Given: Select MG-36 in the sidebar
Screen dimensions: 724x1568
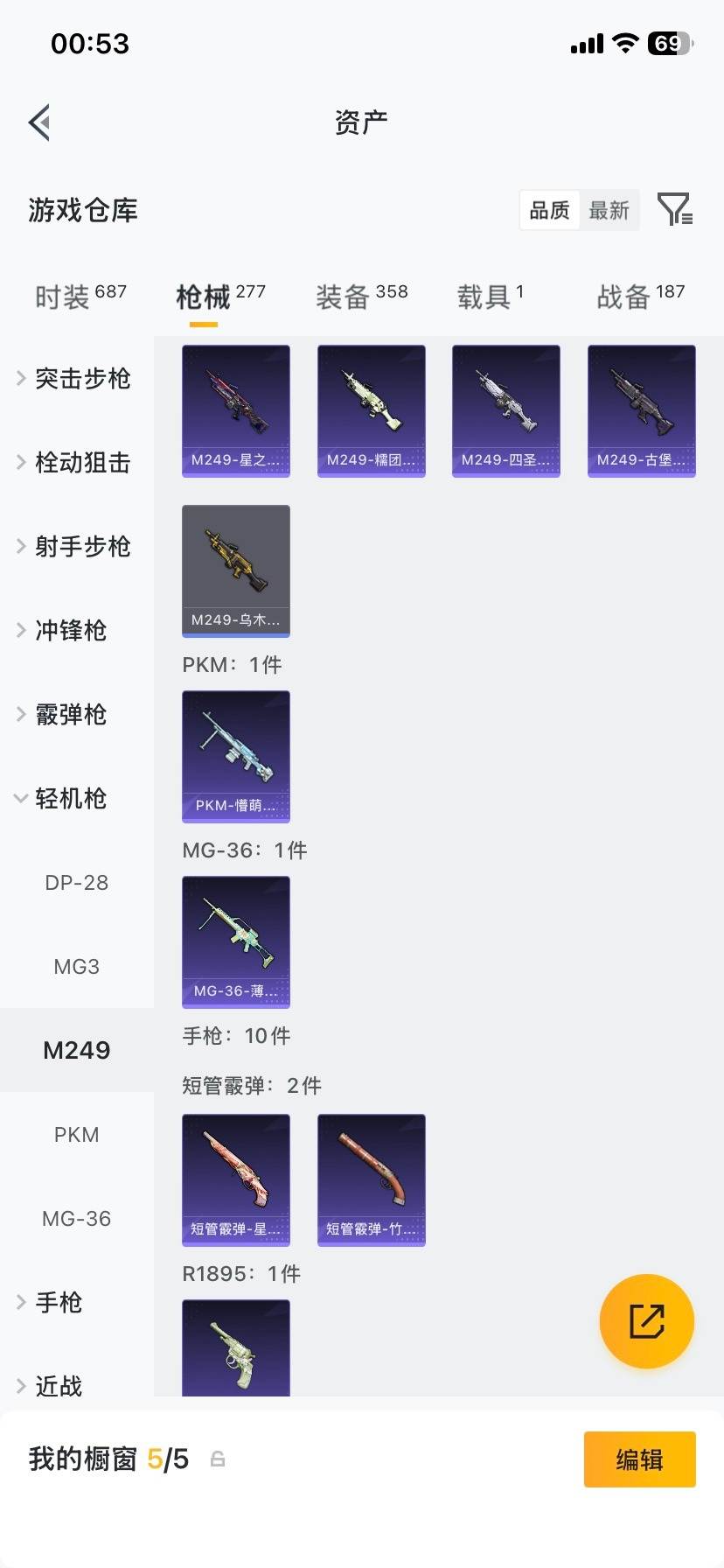Looking at the screenshot, I should coord(77,1218).
